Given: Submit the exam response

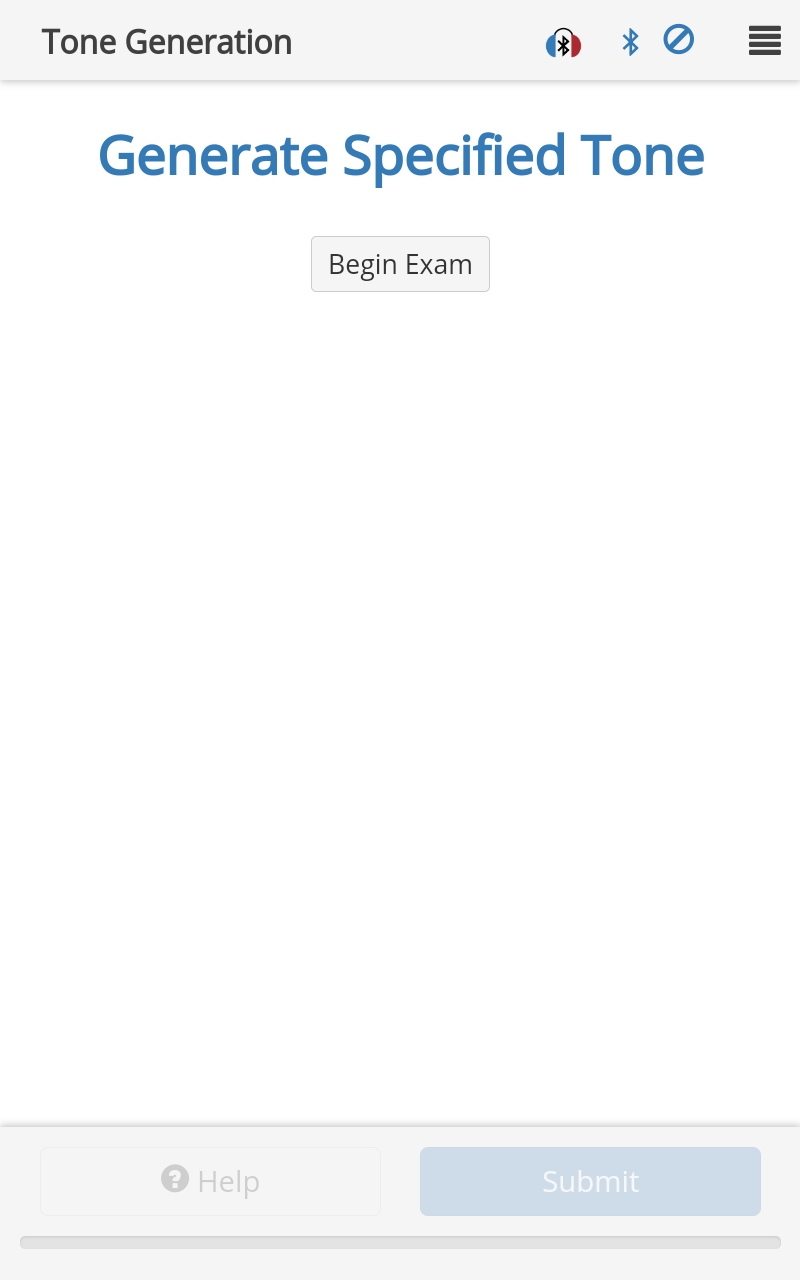Looking at the screenshot, I should [x=590, y=1181].
